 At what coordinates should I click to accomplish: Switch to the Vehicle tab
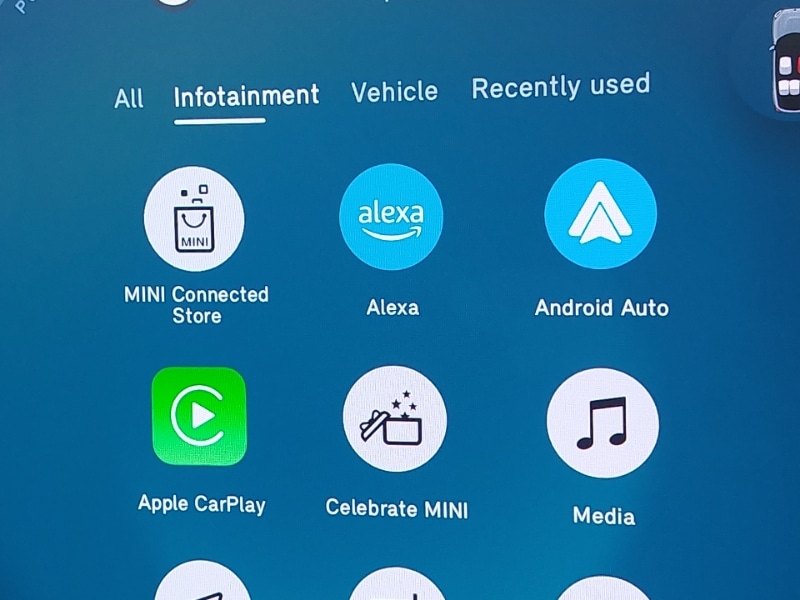pyautogui.click(x=394, y=92)
